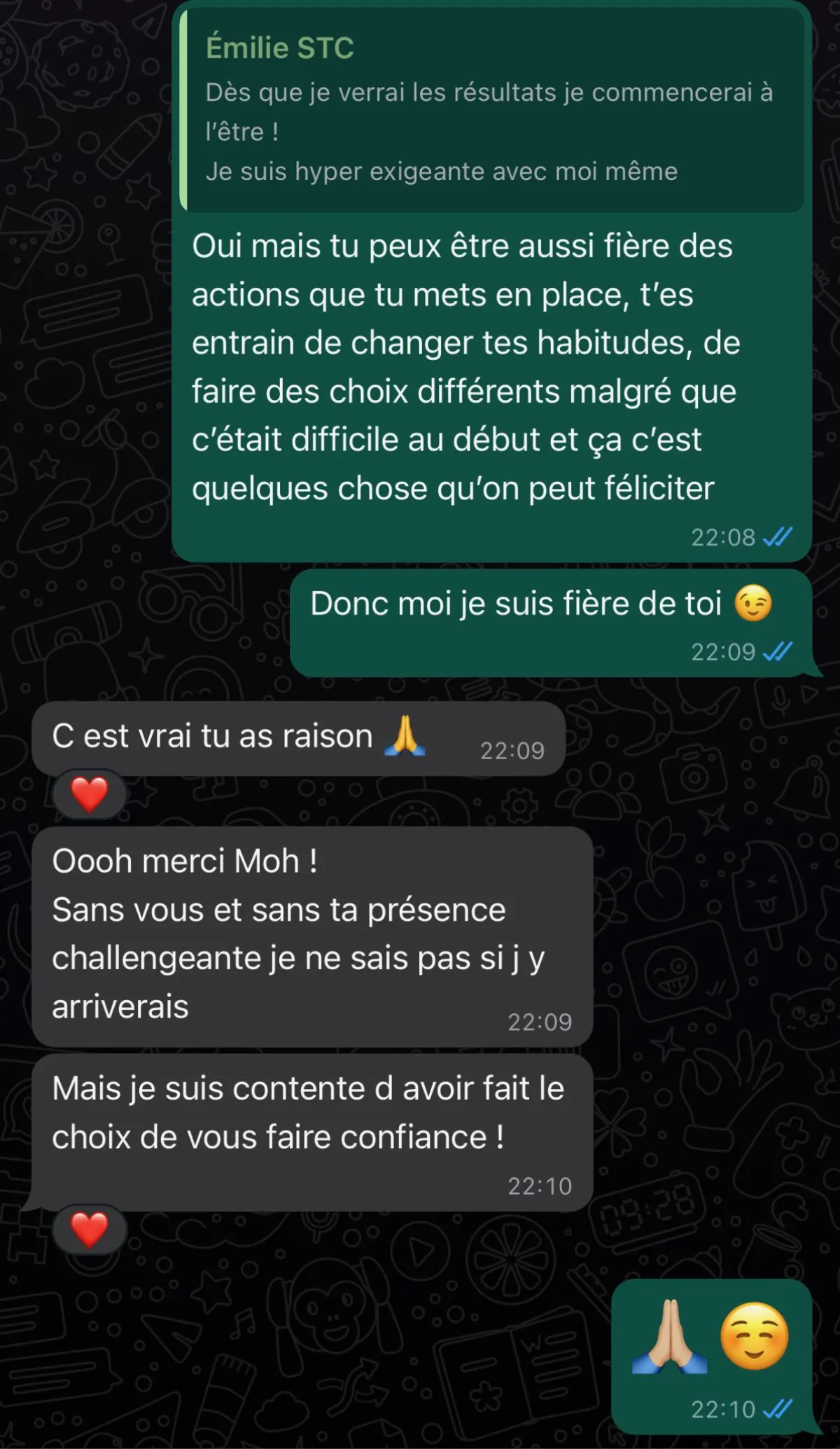The height and width of the screenshot is (1449, 840).
Task: Open heart reaction under "C est vrai tu as raison"
Action: pyautogui.click(x=90, y=794)
